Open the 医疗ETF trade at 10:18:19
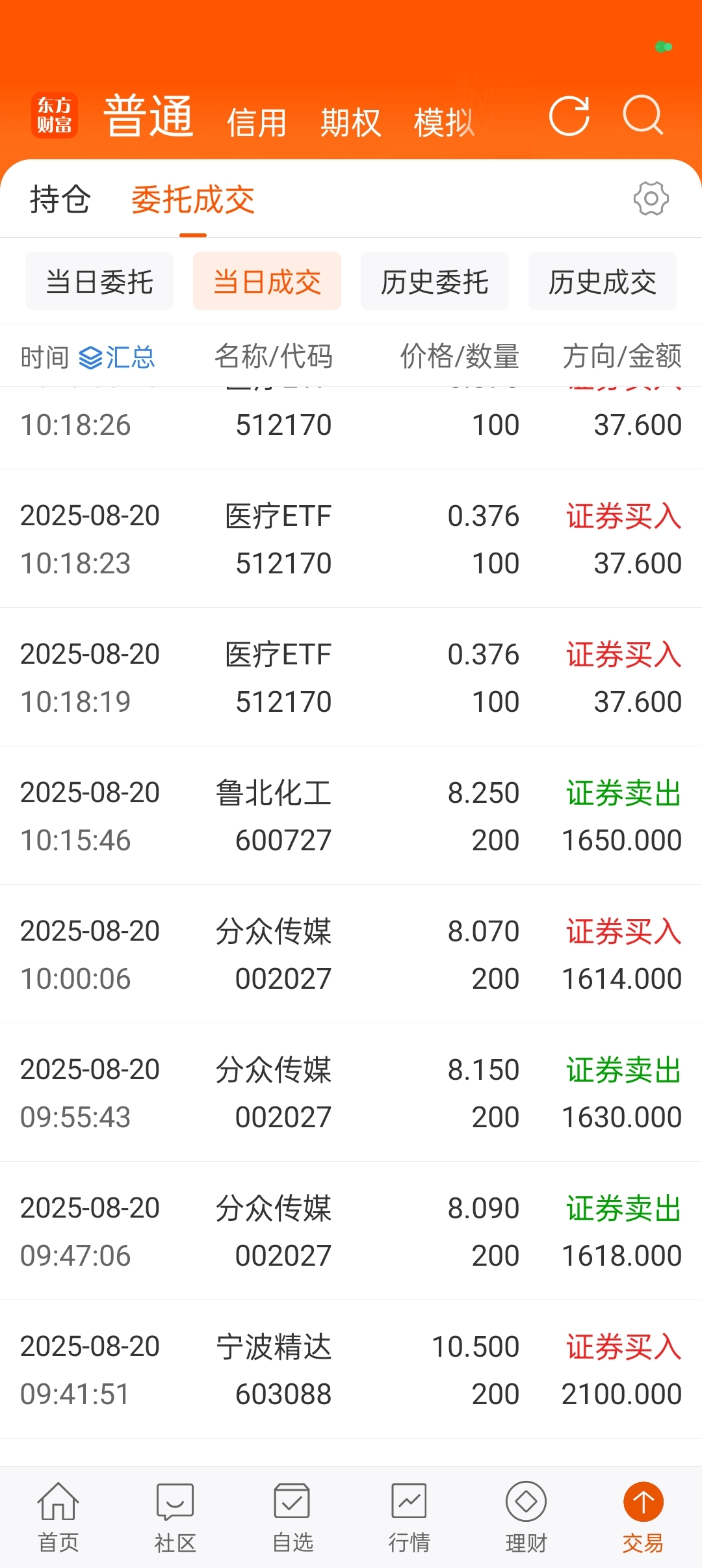The image size is (702, 1568). pos(351,677)
